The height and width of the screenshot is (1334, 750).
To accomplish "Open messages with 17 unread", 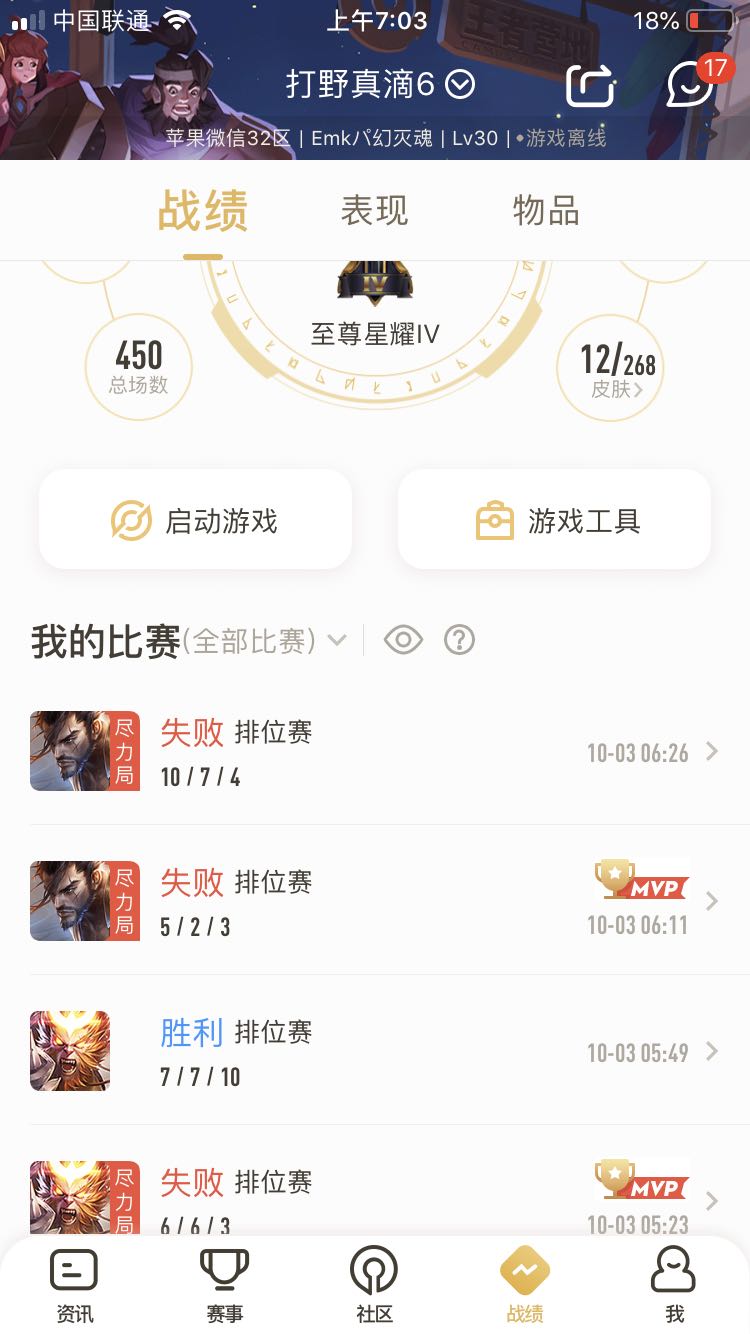I will click(x=691, y=85).
